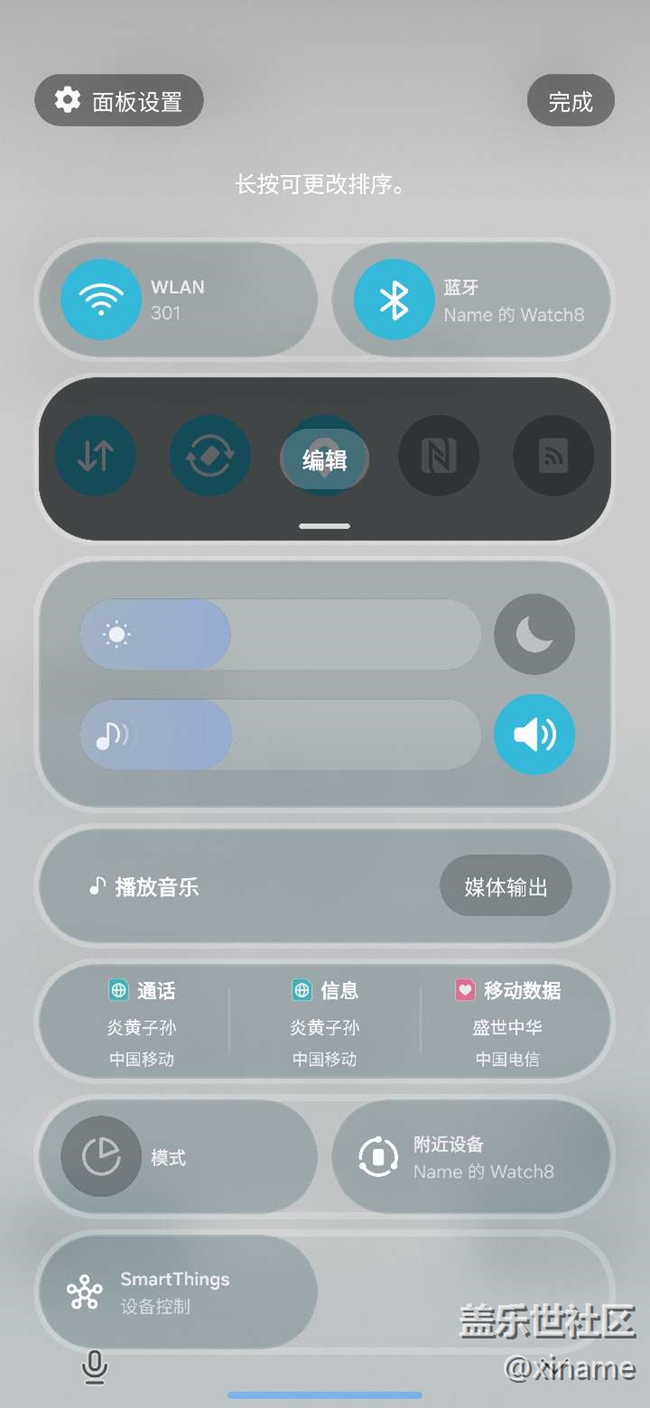Select the 移动数据 SIM option
This screenshot has width=650, height=1408.
[x=507, y=1022]
